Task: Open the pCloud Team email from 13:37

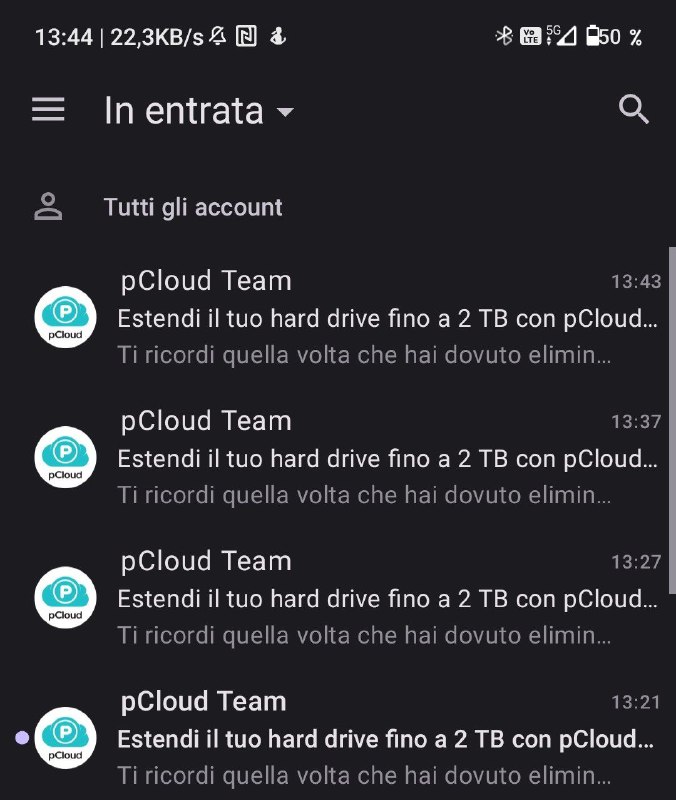Action: (x=387, y=459)
